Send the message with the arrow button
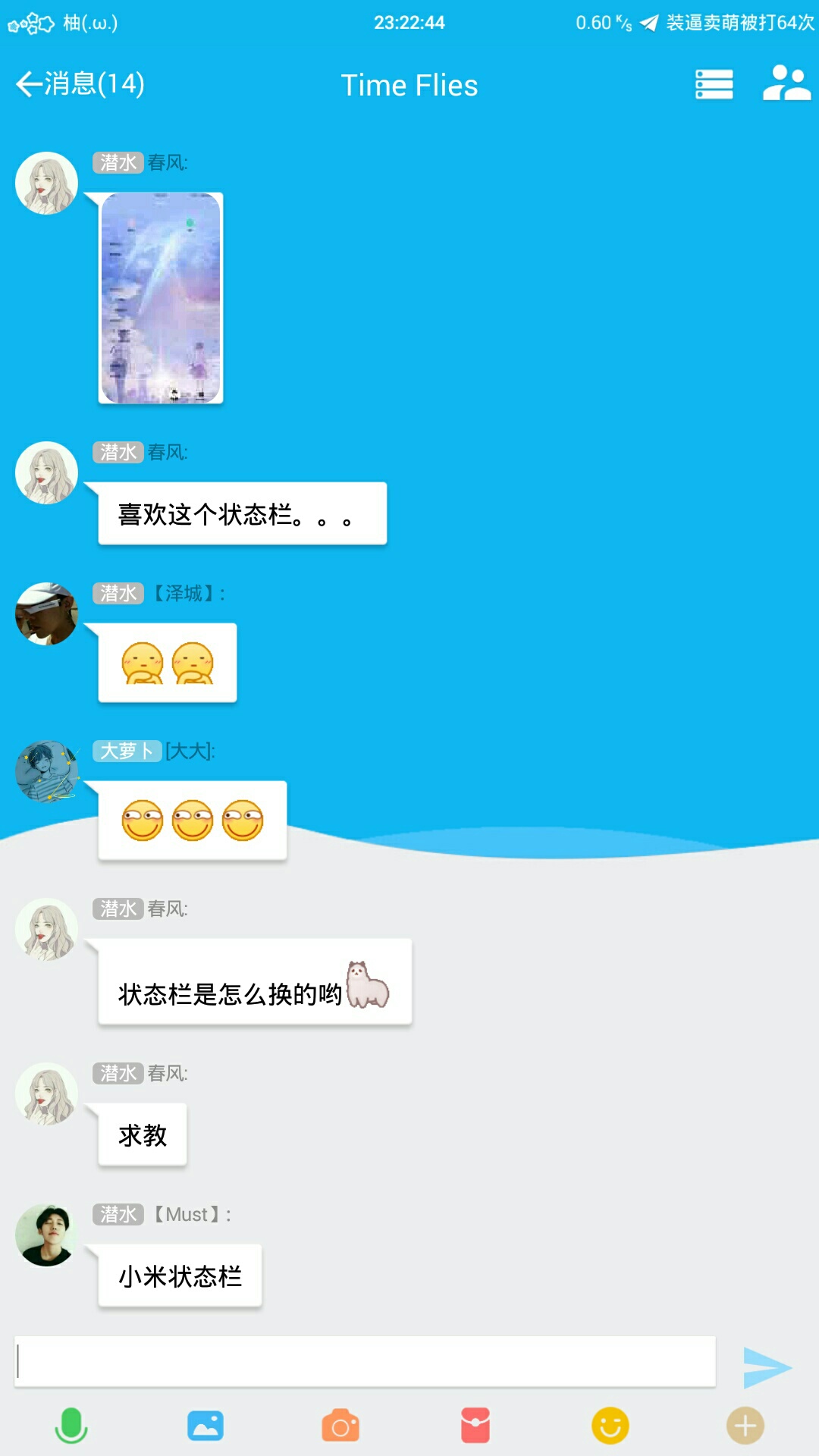Image resolution: width=819 pixels, height=1456 pixels. coord(767,1367)
